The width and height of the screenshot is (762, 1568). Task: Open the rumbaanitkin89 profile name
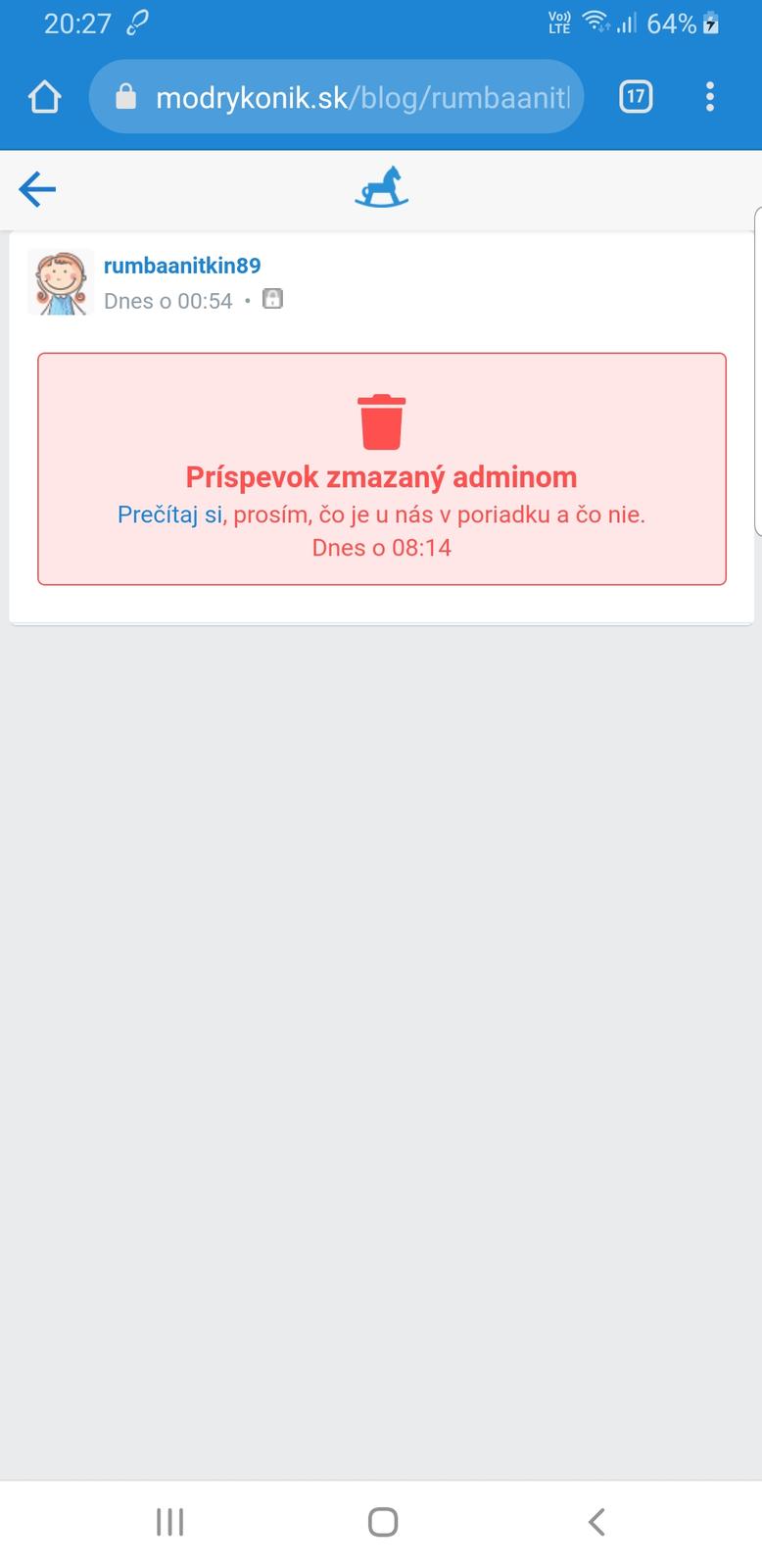(182, 266)
